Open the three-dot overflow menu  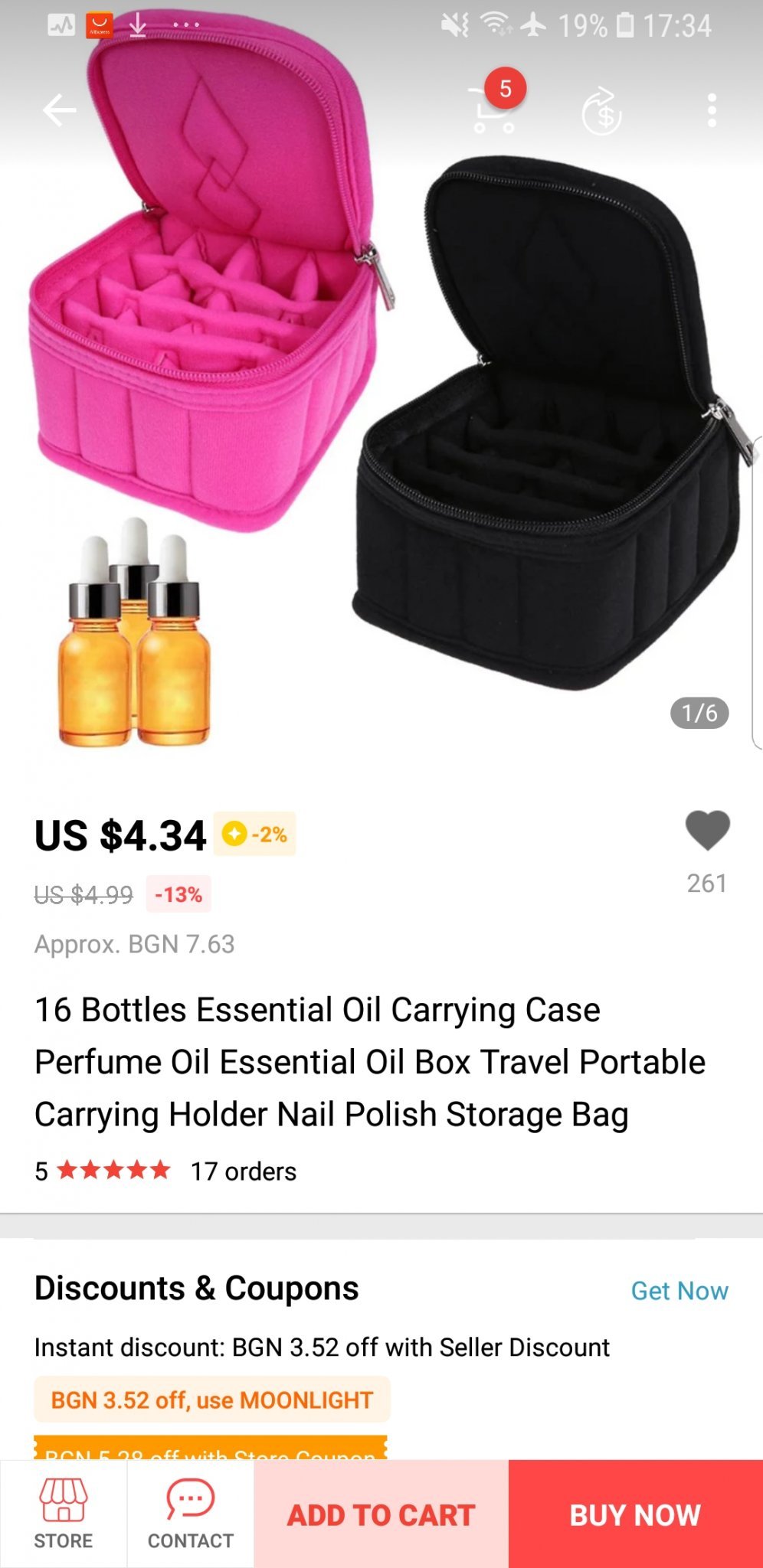712,110
